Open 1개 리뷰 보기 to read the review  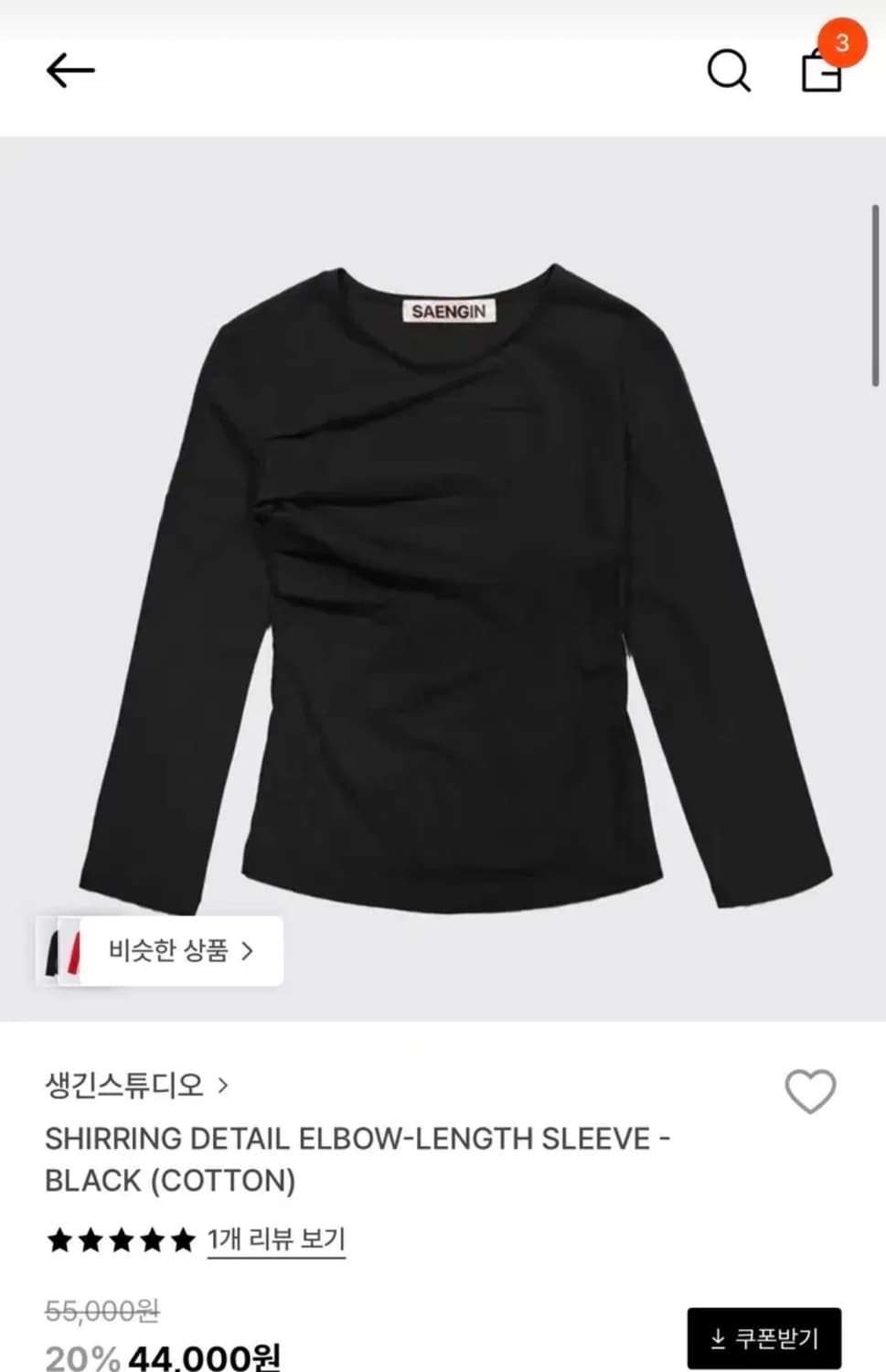(x=277, y=1239)
